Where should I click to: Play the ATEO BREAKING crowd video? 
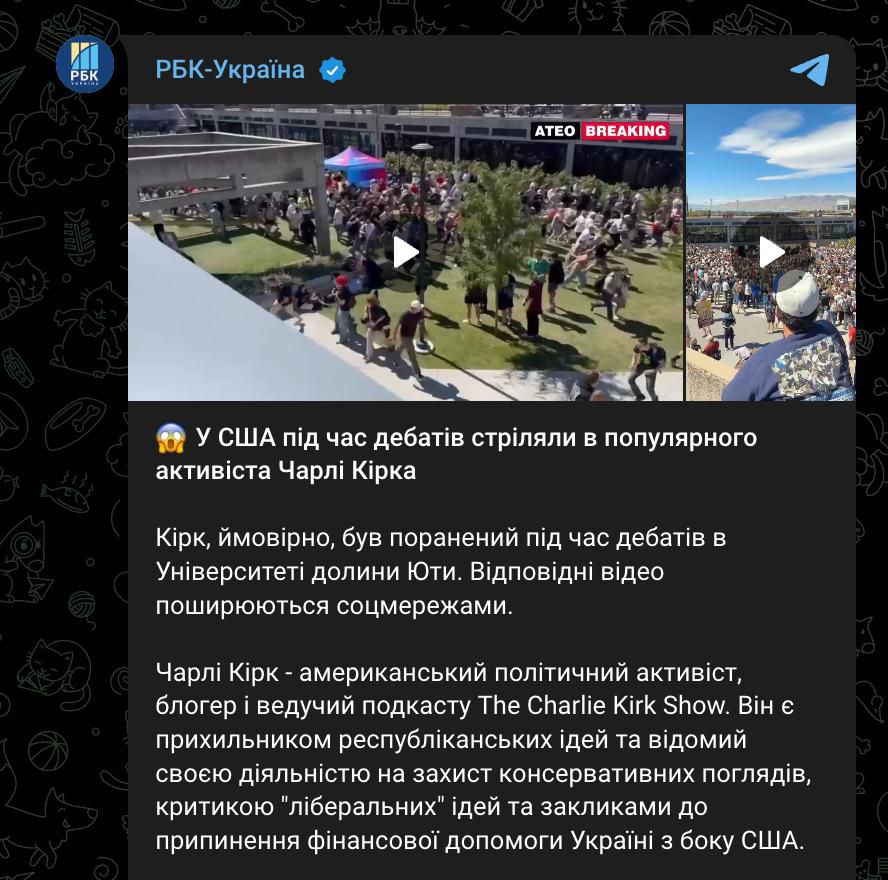(405, 252)
